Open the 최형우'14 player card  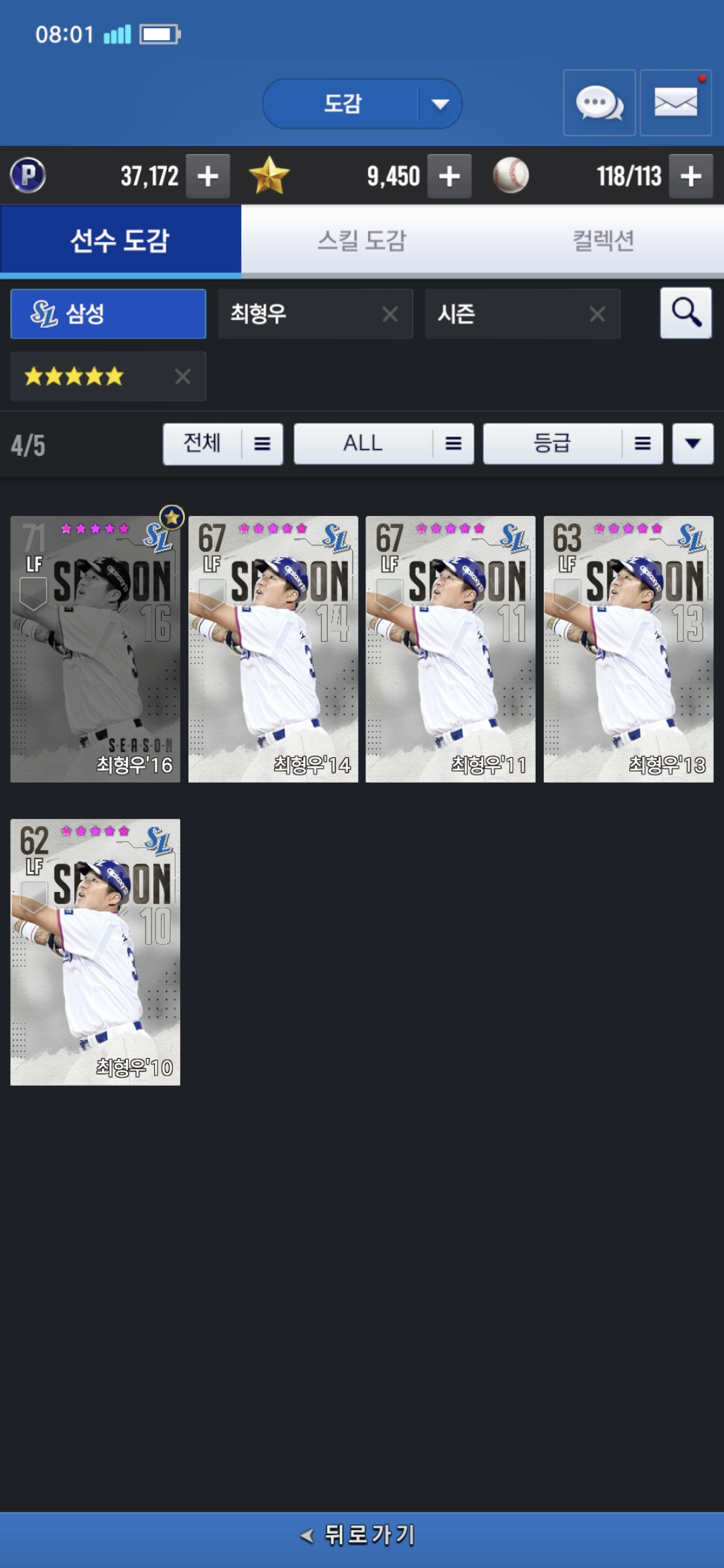[273, 649]
